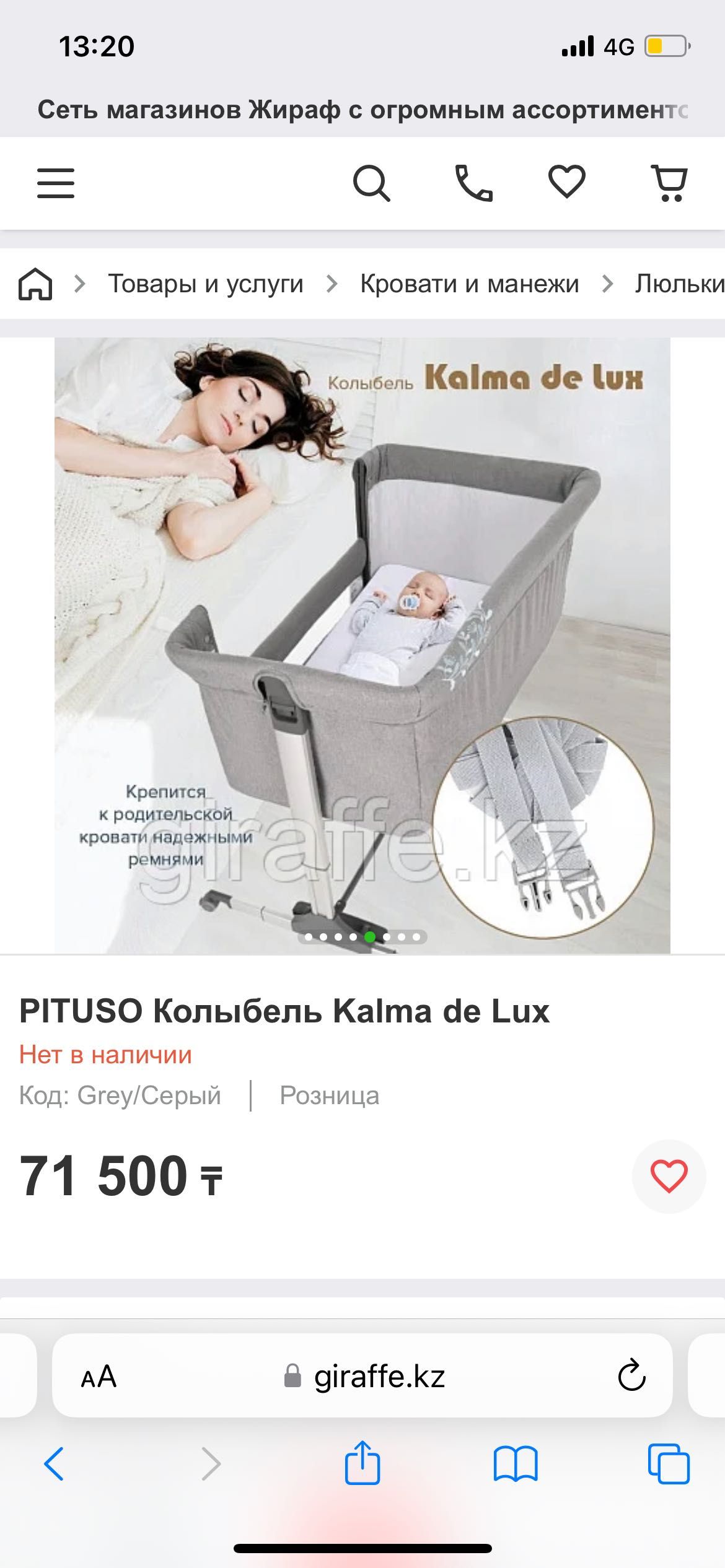Open the Kalma de Lux product photo
The width and height of the screenshot is (725, 1568).
click(362, 645)
